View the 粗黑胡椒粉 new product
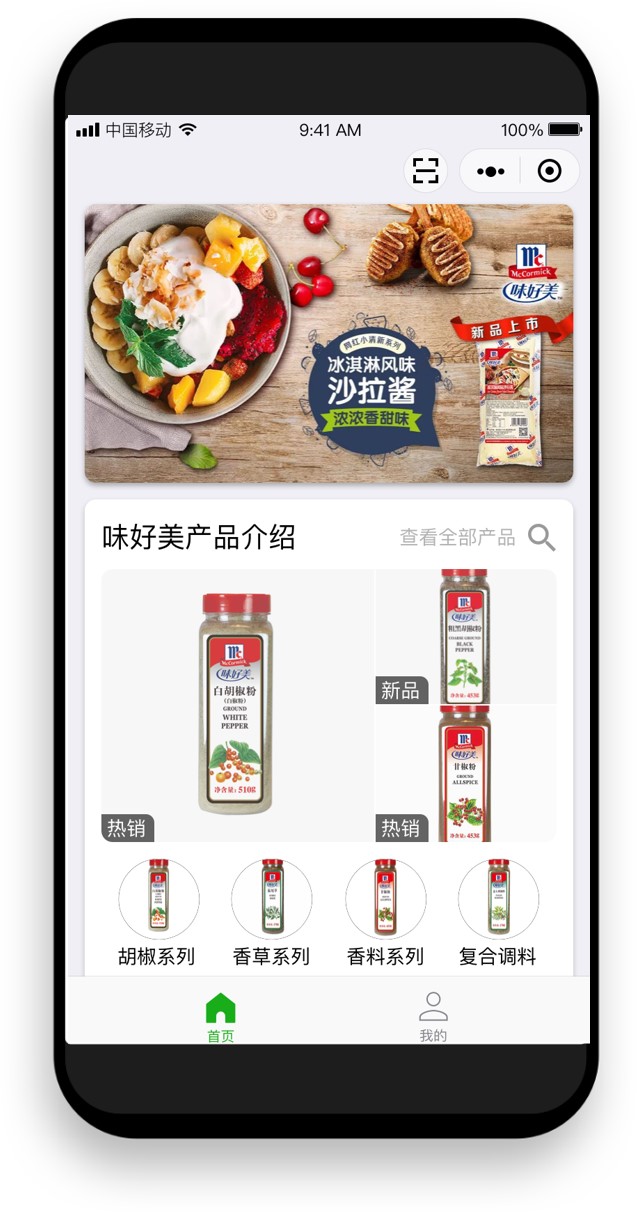This screenshot has height=1214, width=637. 465,636
